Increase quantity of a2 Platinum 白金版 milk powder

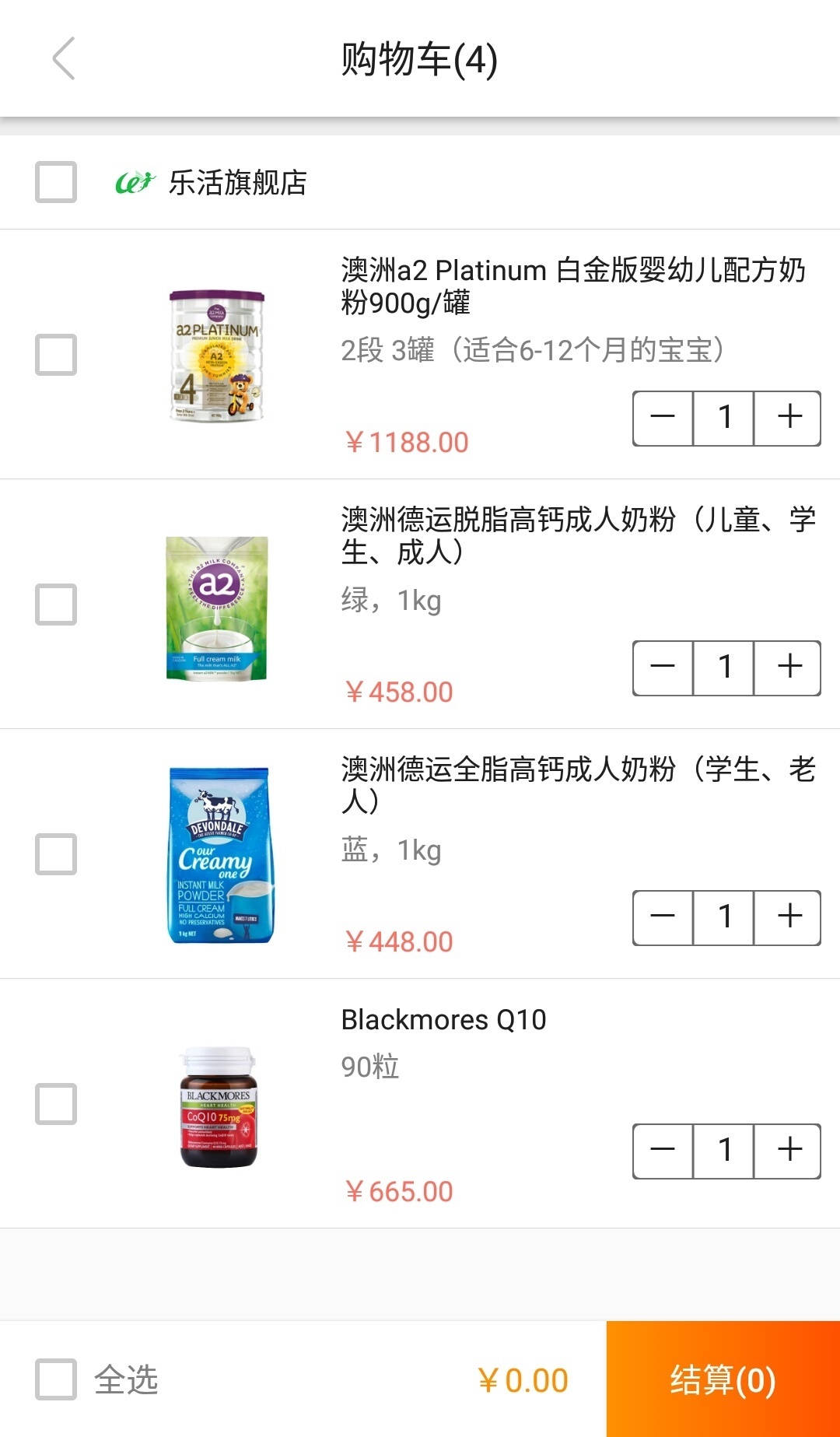click(789, 418)
